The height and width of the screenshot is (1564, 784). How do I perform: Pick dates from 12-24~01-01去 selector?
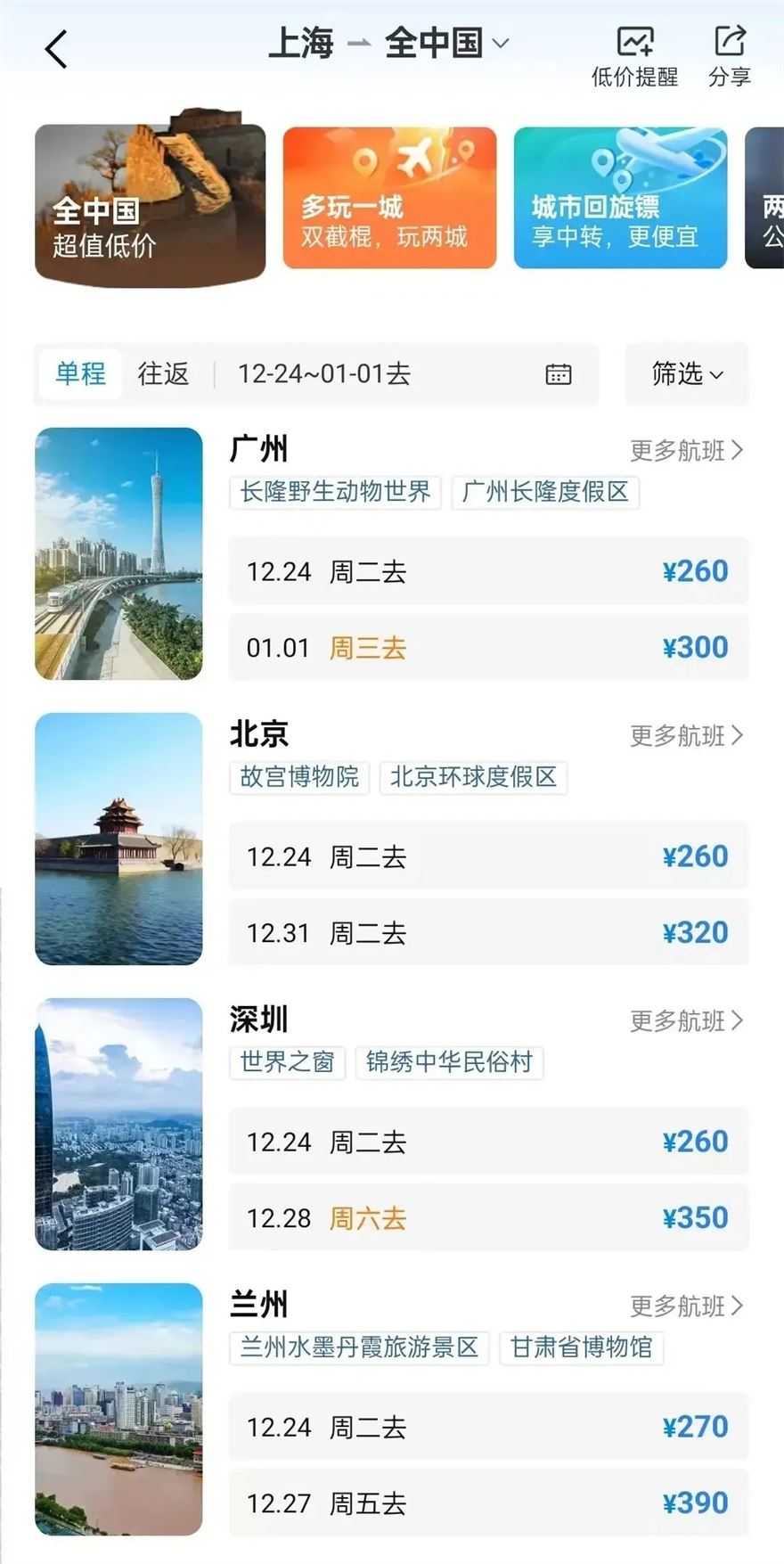[401, 374]
